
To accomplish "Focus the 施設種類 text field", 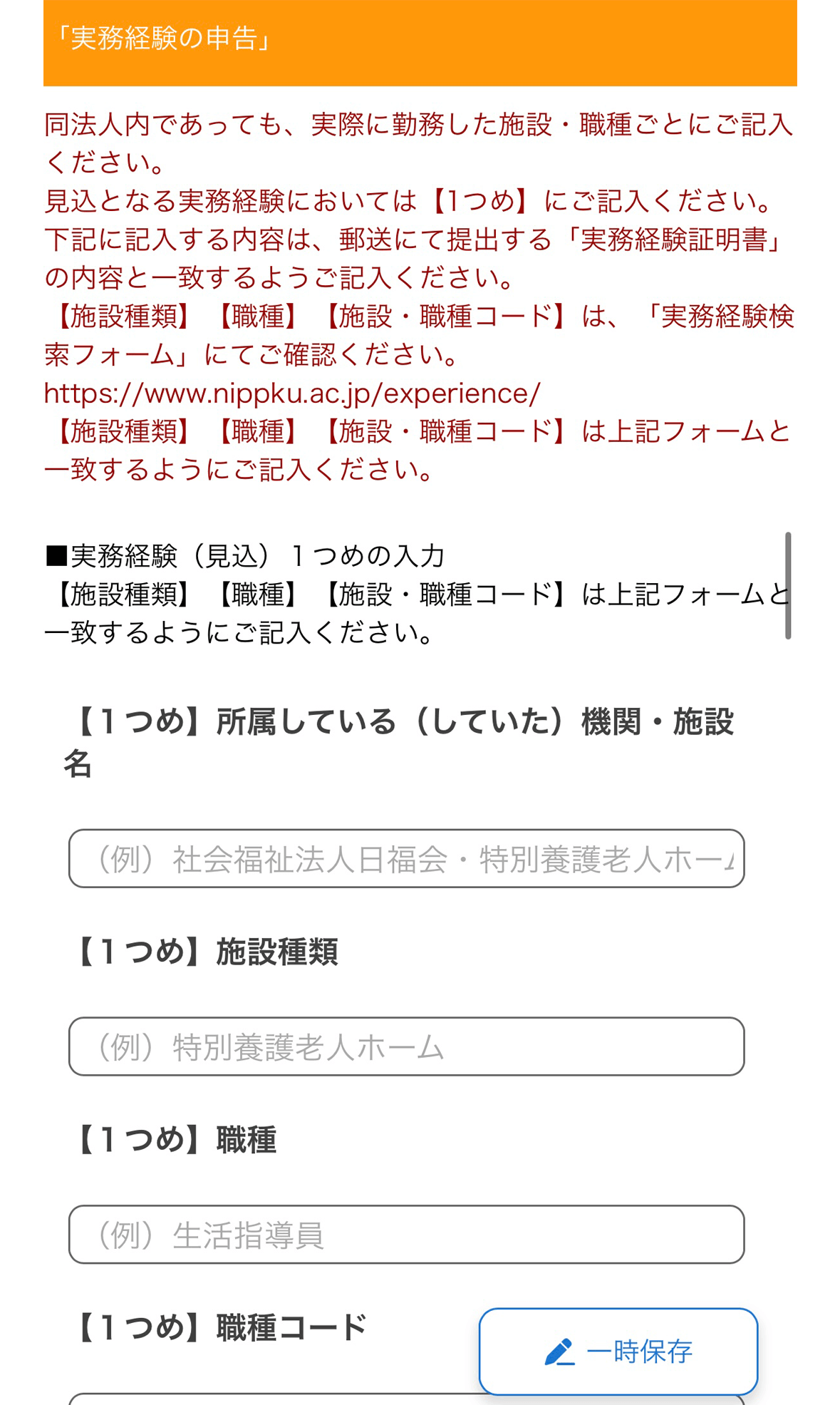I will tap(406, 1046).
